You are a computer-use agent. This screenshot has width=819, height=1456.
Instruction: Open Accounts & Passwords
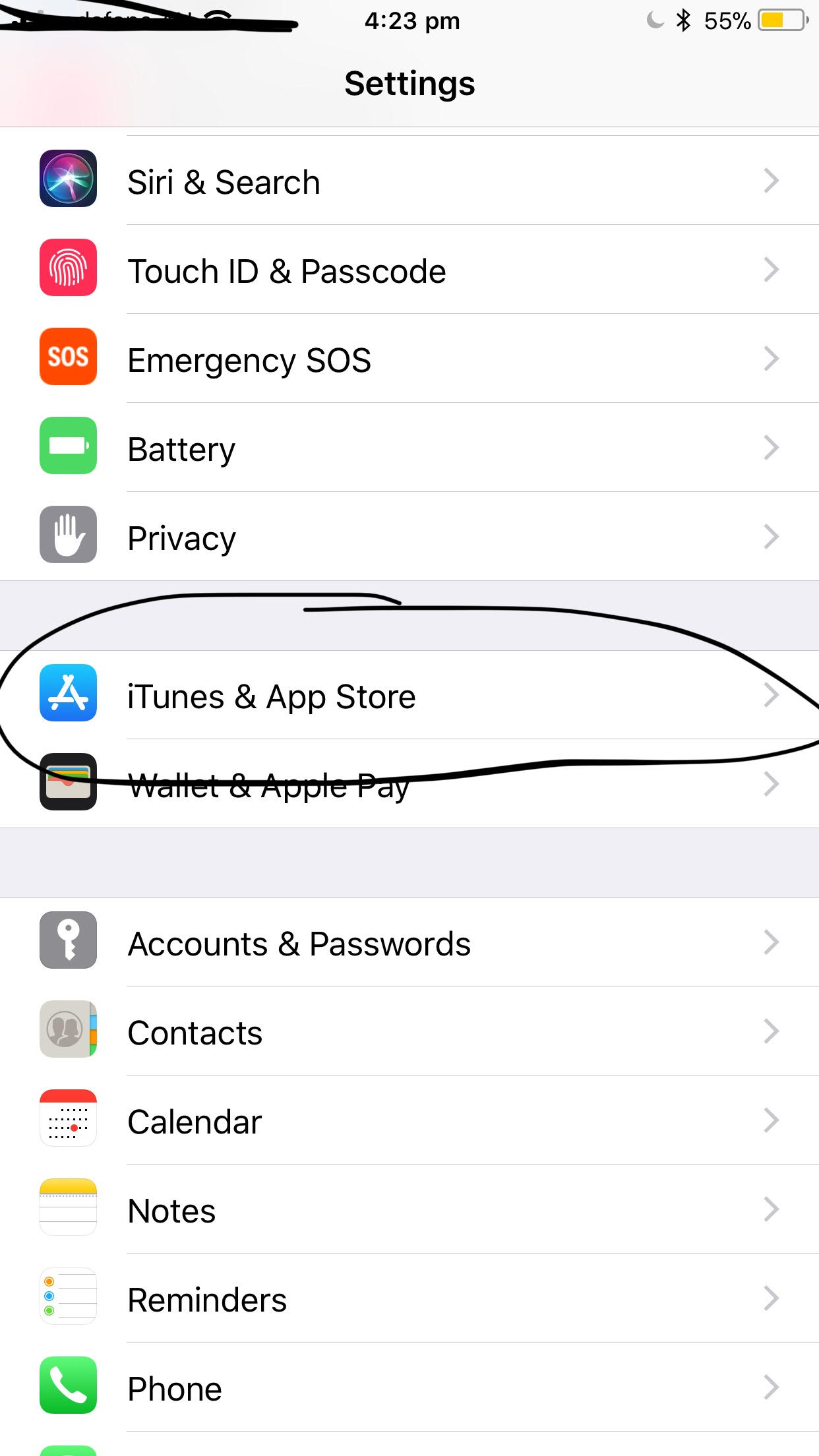pos(409,943)
